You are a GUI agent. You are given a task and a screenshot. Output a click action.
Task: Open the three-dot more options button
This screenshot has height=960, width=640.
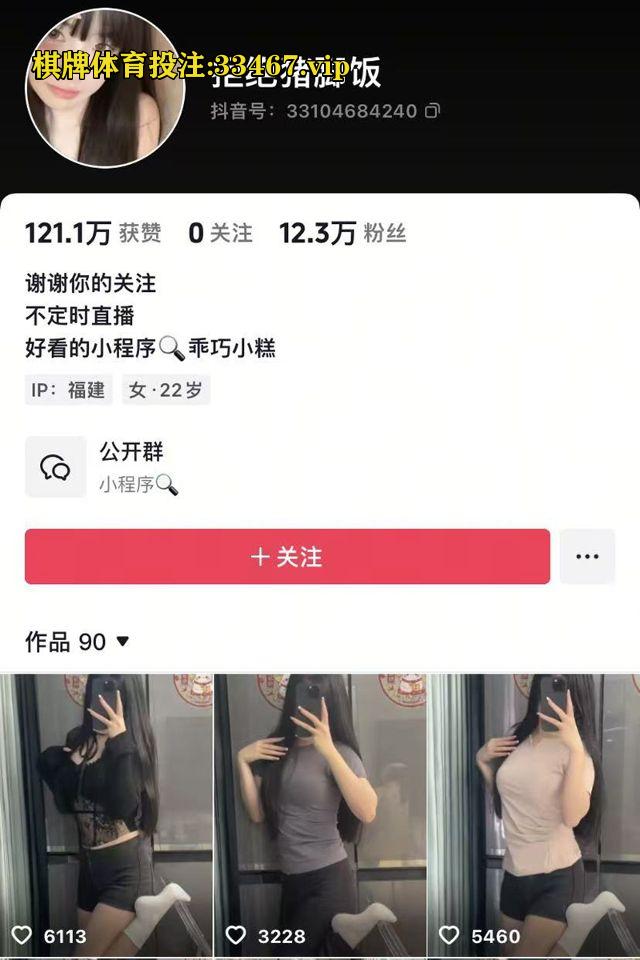587,556
